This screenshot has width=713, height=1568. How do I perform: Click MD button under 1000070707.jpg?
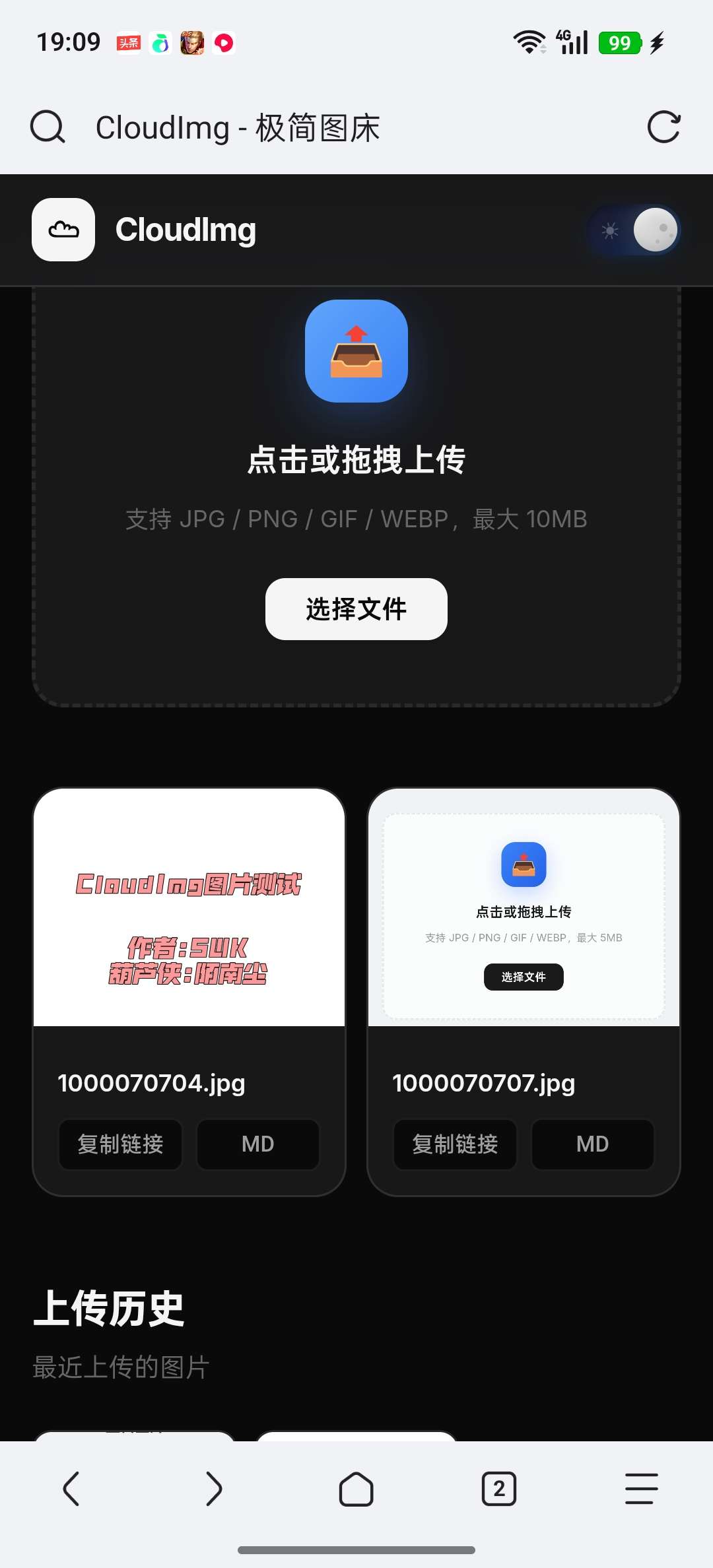click(592, 1145)
